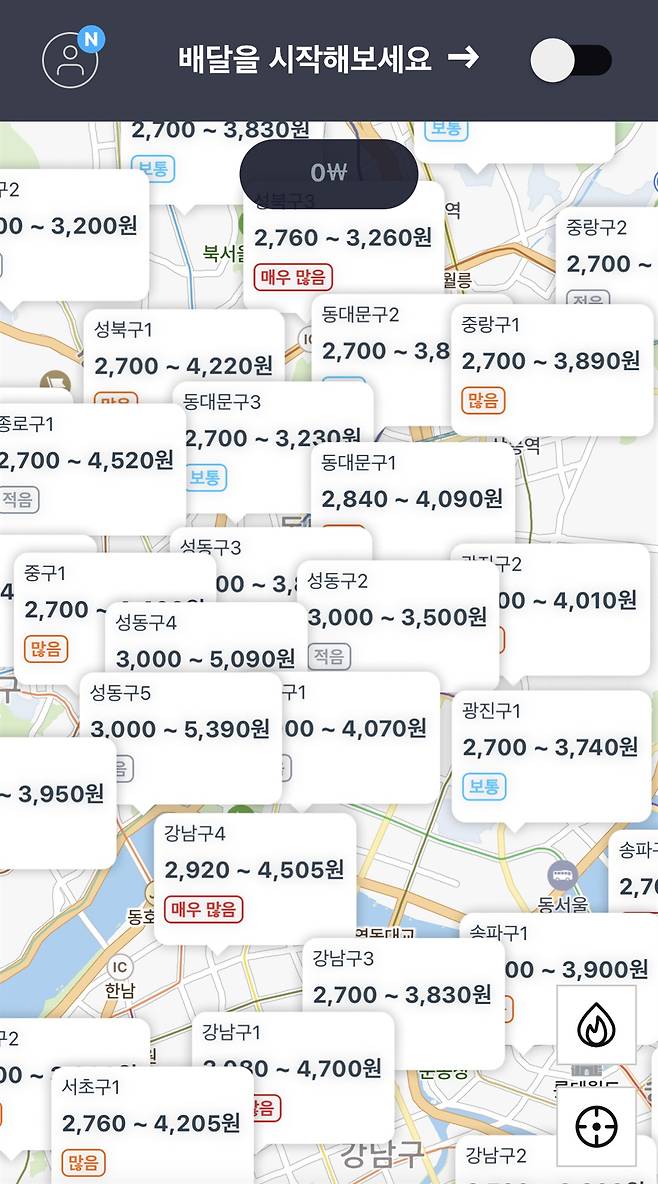Select the 광진구1 zone card
The image size is (658, 1184).
tap(550, 750)
